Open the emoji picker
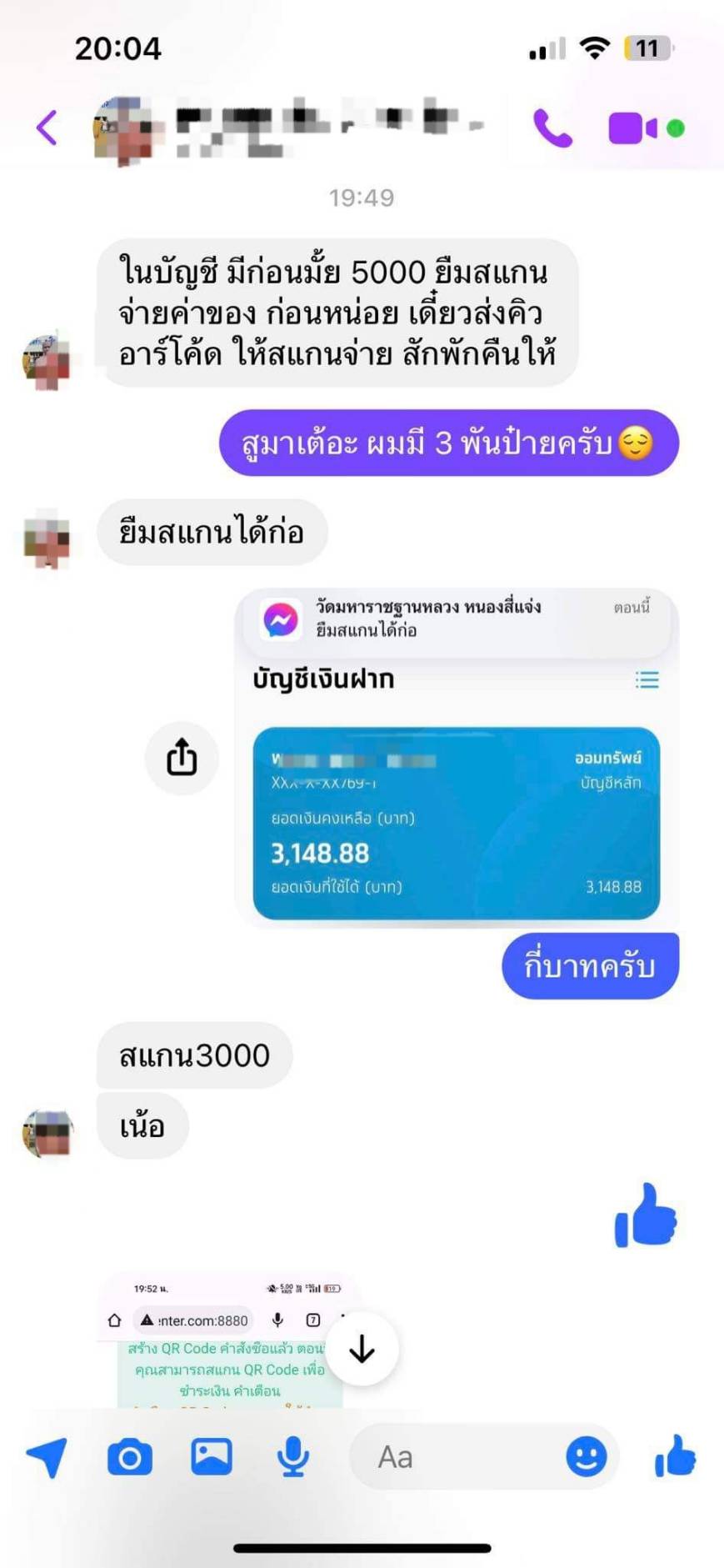The image size is (724, 1568). (x=587, y=1457)
